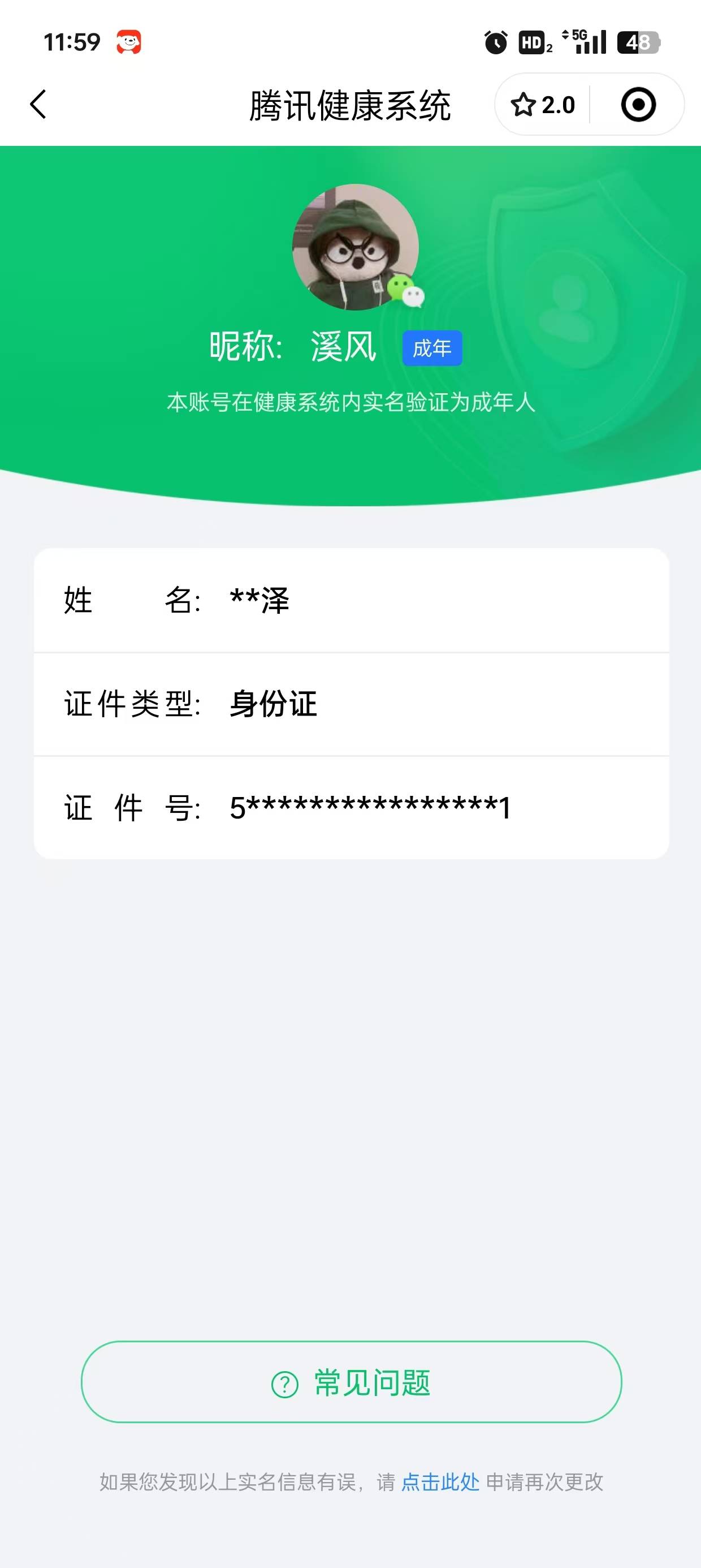
Task: Tap the back arrow to exit
Action: pyautogui.click(x=38, y=104)
